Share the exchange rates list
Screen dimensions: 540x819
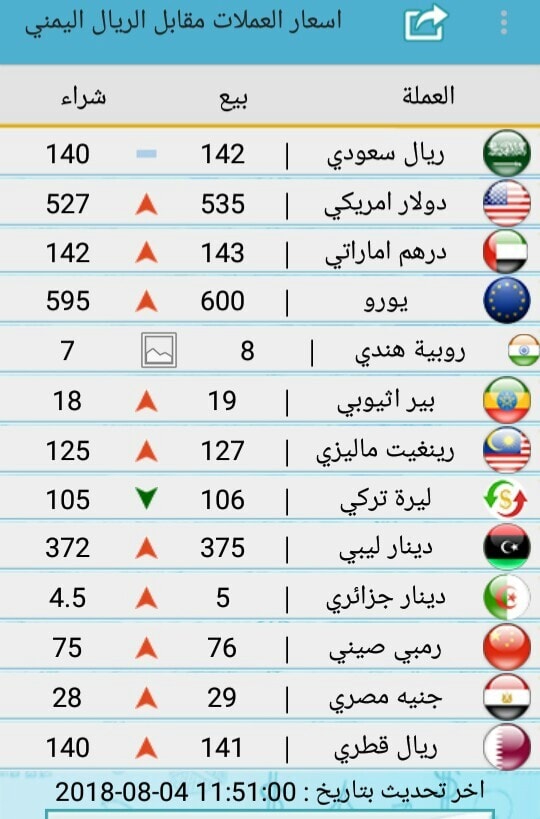pyautogui.click(x=426, y=23)
